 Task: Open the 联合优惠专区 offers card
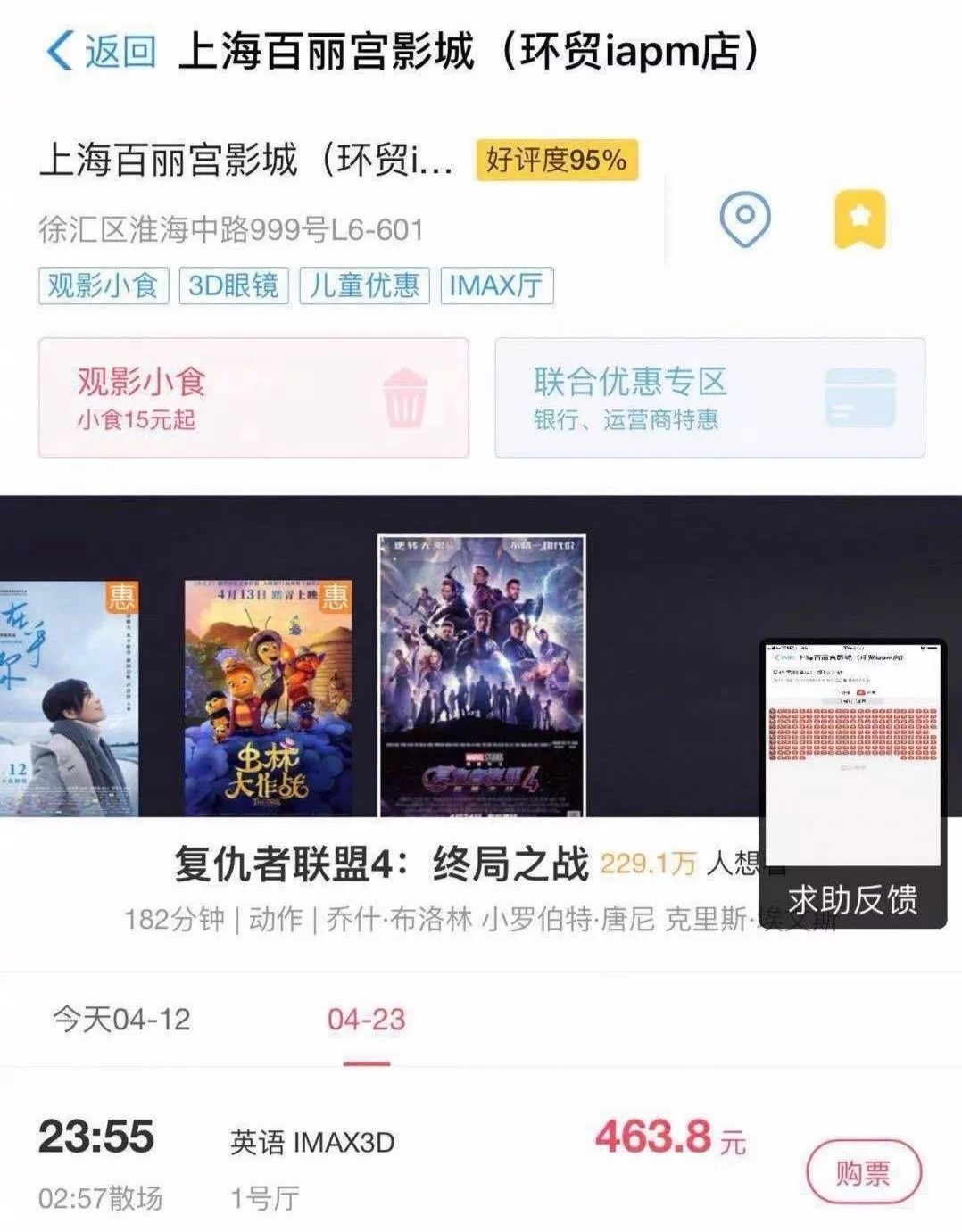[709, 398]
